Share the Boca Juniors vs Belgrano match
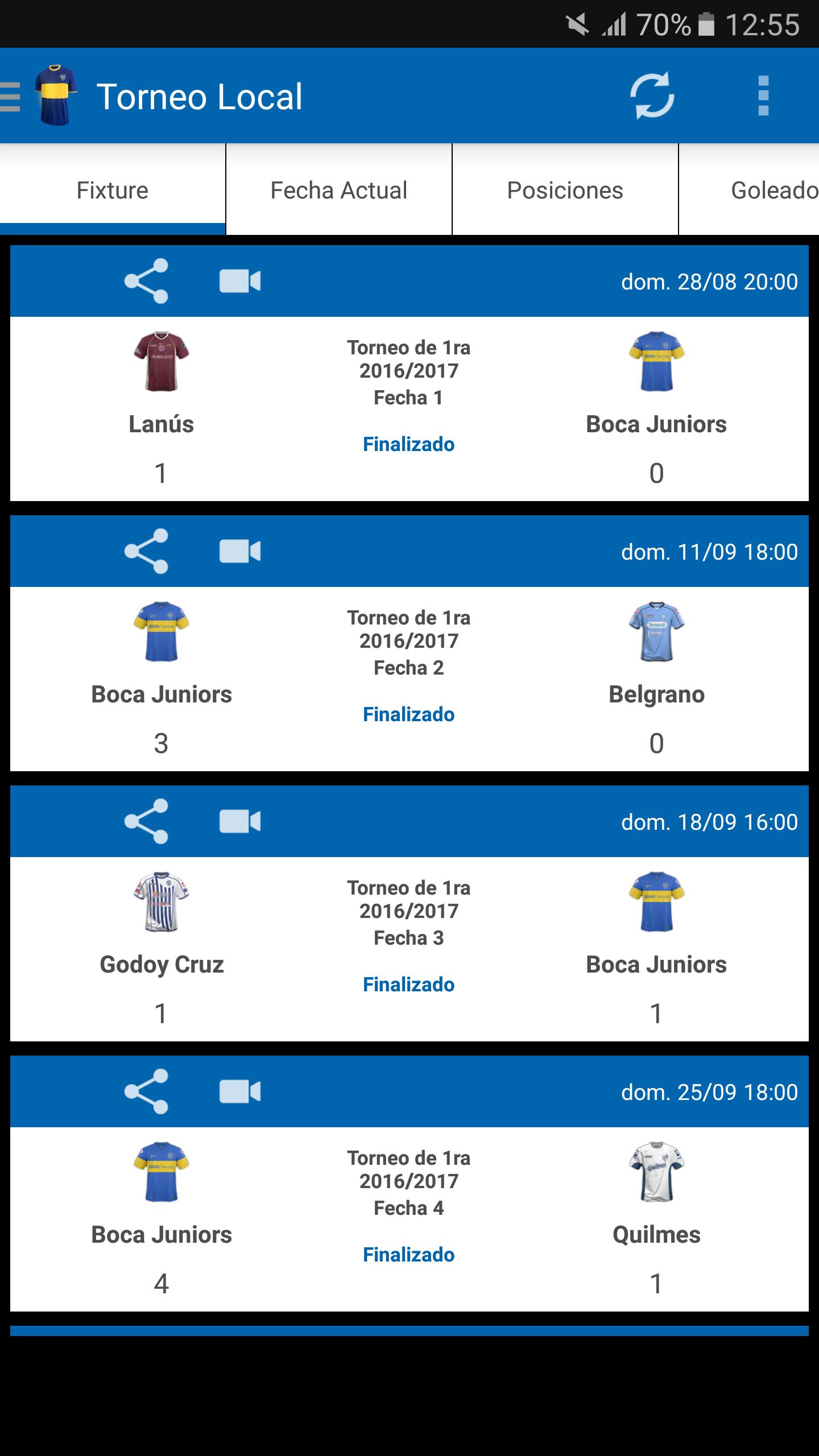Screen dimensions: 819x1456 [146, 551]
